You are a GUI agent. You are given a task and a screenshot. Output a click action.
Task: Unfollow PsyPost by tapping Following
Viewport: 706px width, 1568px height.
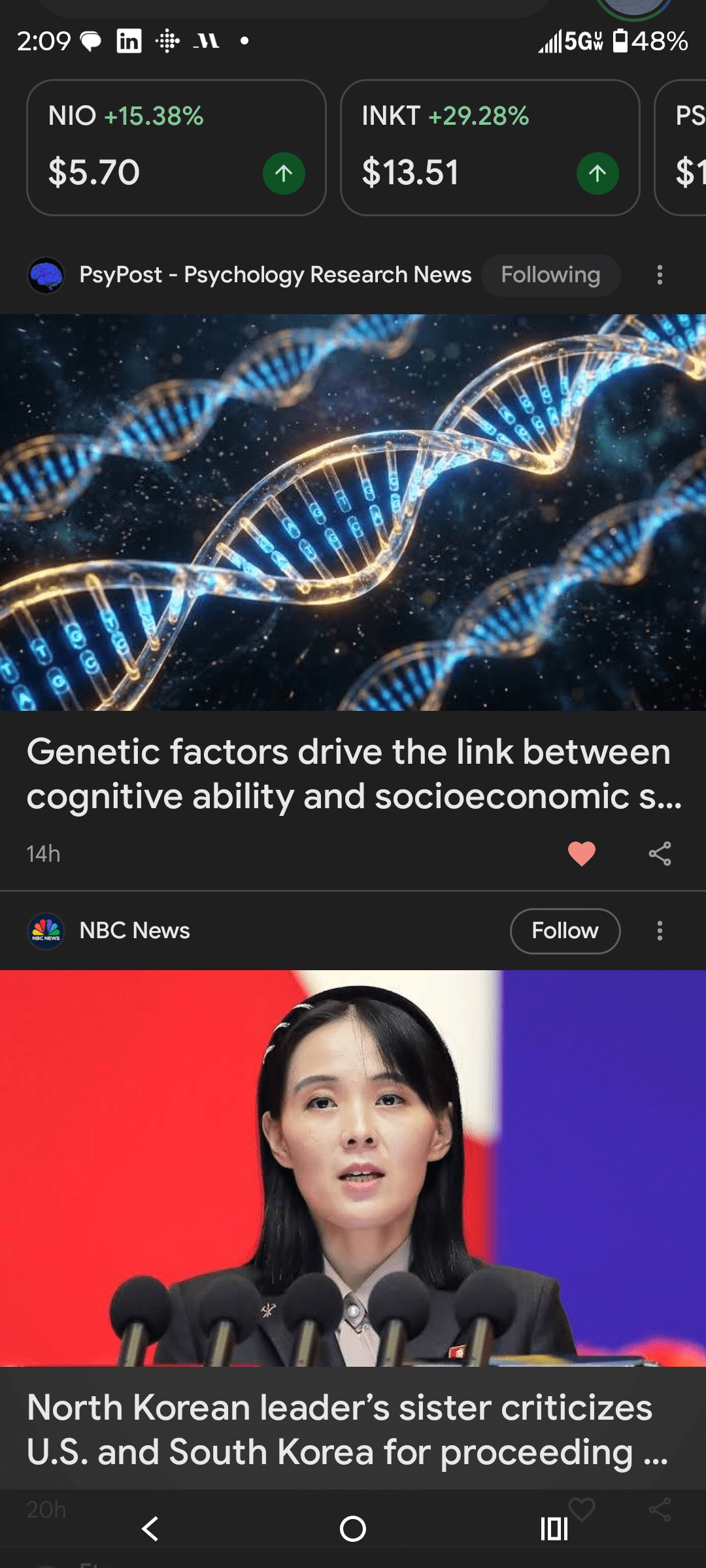coord(550,274)
